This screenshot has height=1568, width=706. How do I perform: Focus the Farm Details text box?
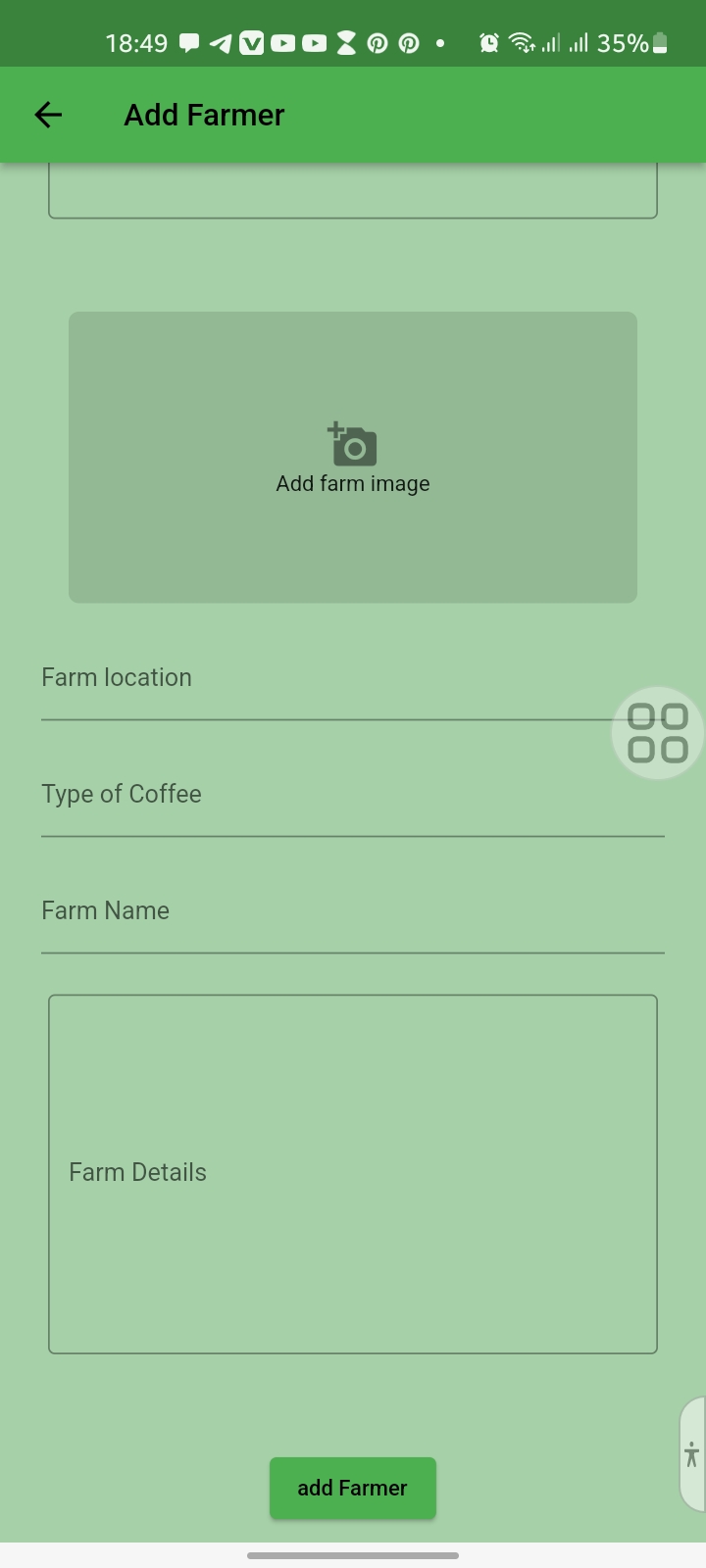point(353,1173)
